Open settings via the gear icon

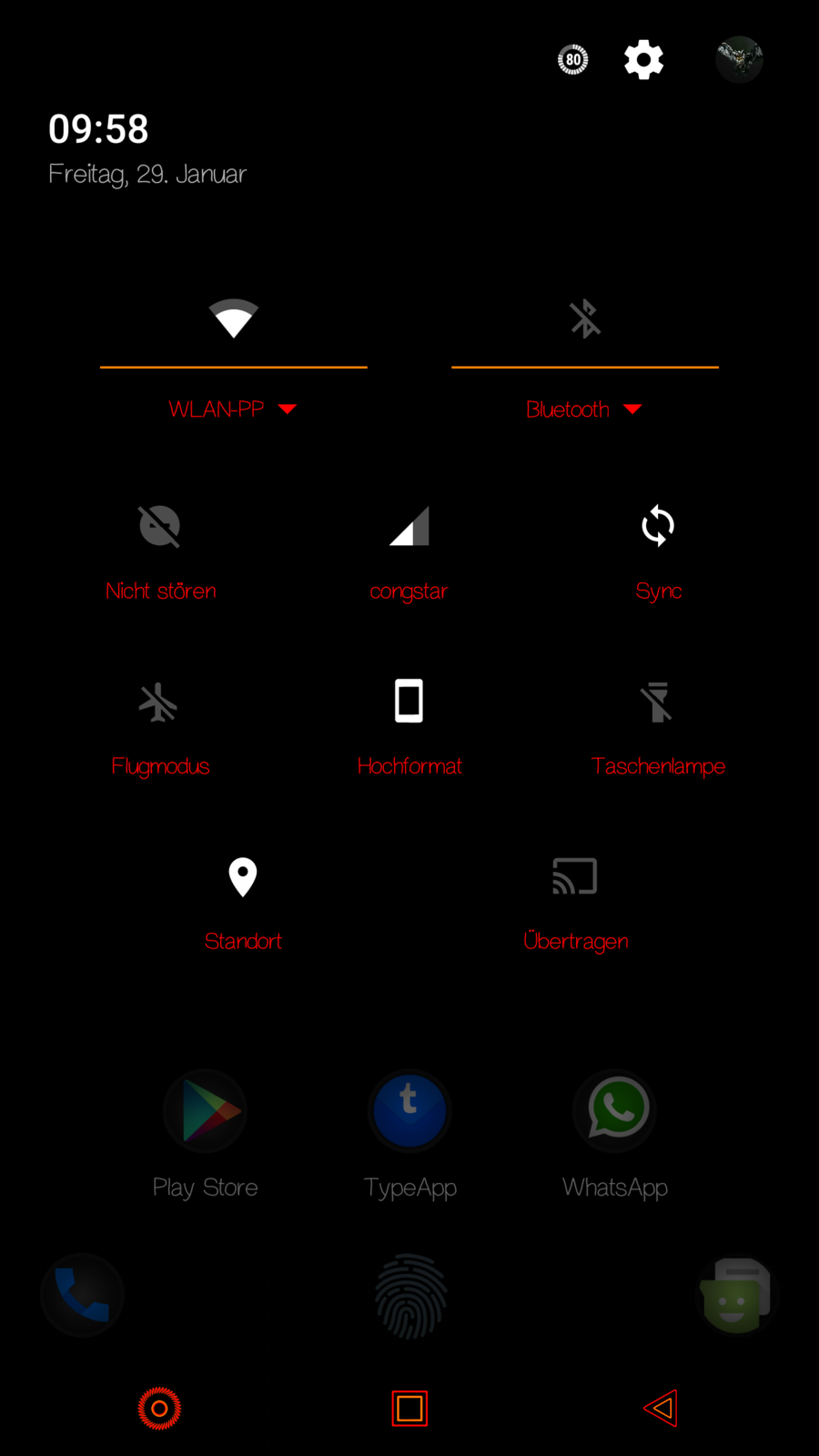click(x=643, y=60)
